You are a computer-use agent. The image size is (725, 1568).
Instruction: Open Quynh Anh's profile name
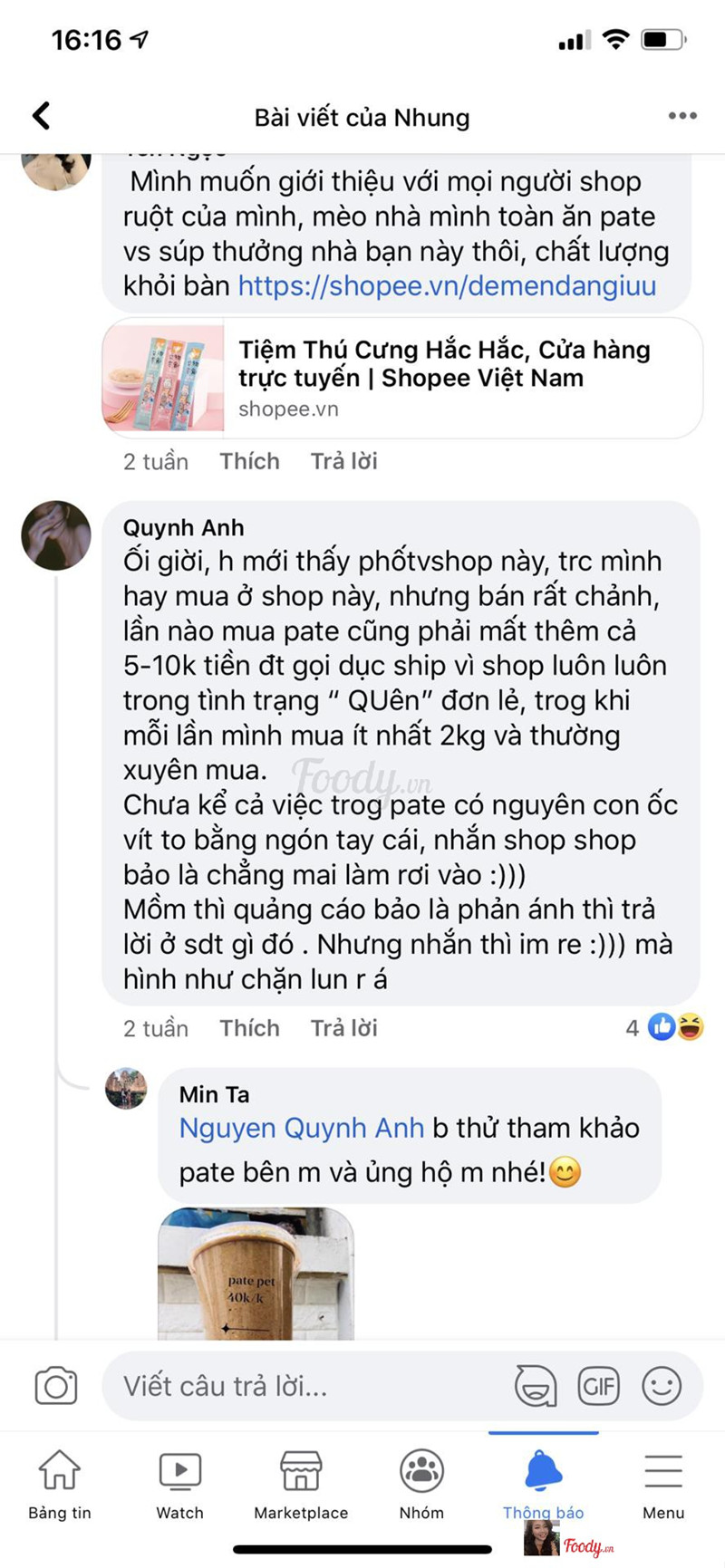coord(183,527)
